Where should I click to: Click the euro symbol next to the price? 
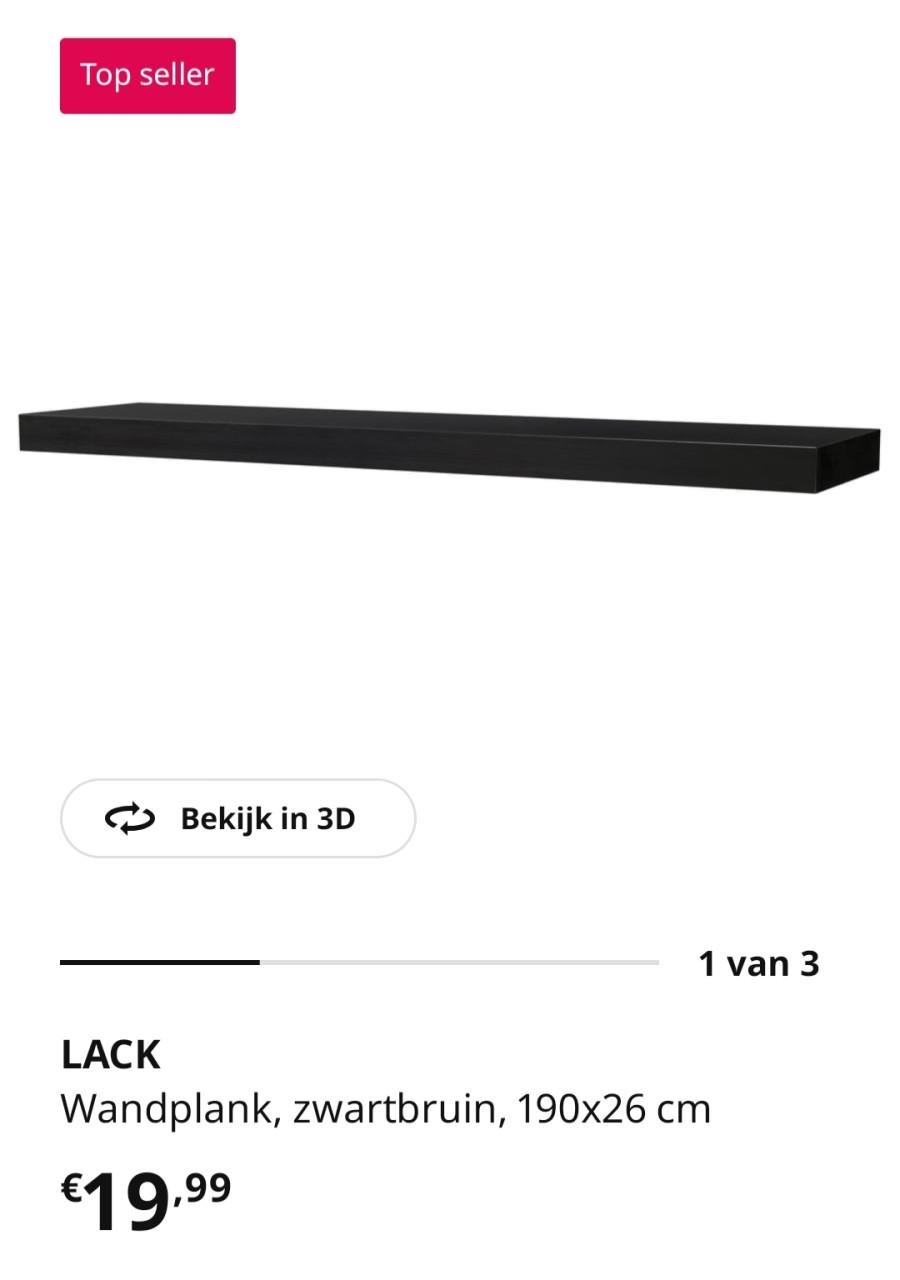click(72, 1188)
